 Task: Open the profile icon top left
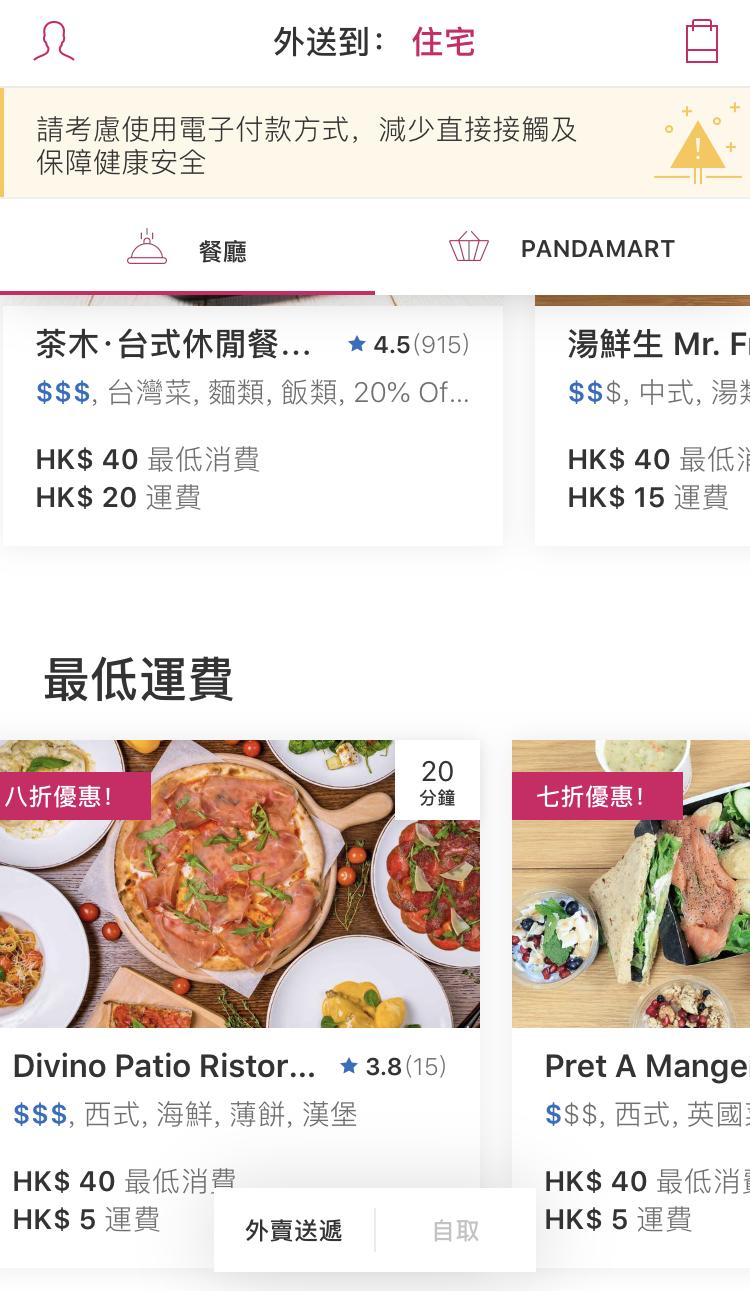point(54,42)
